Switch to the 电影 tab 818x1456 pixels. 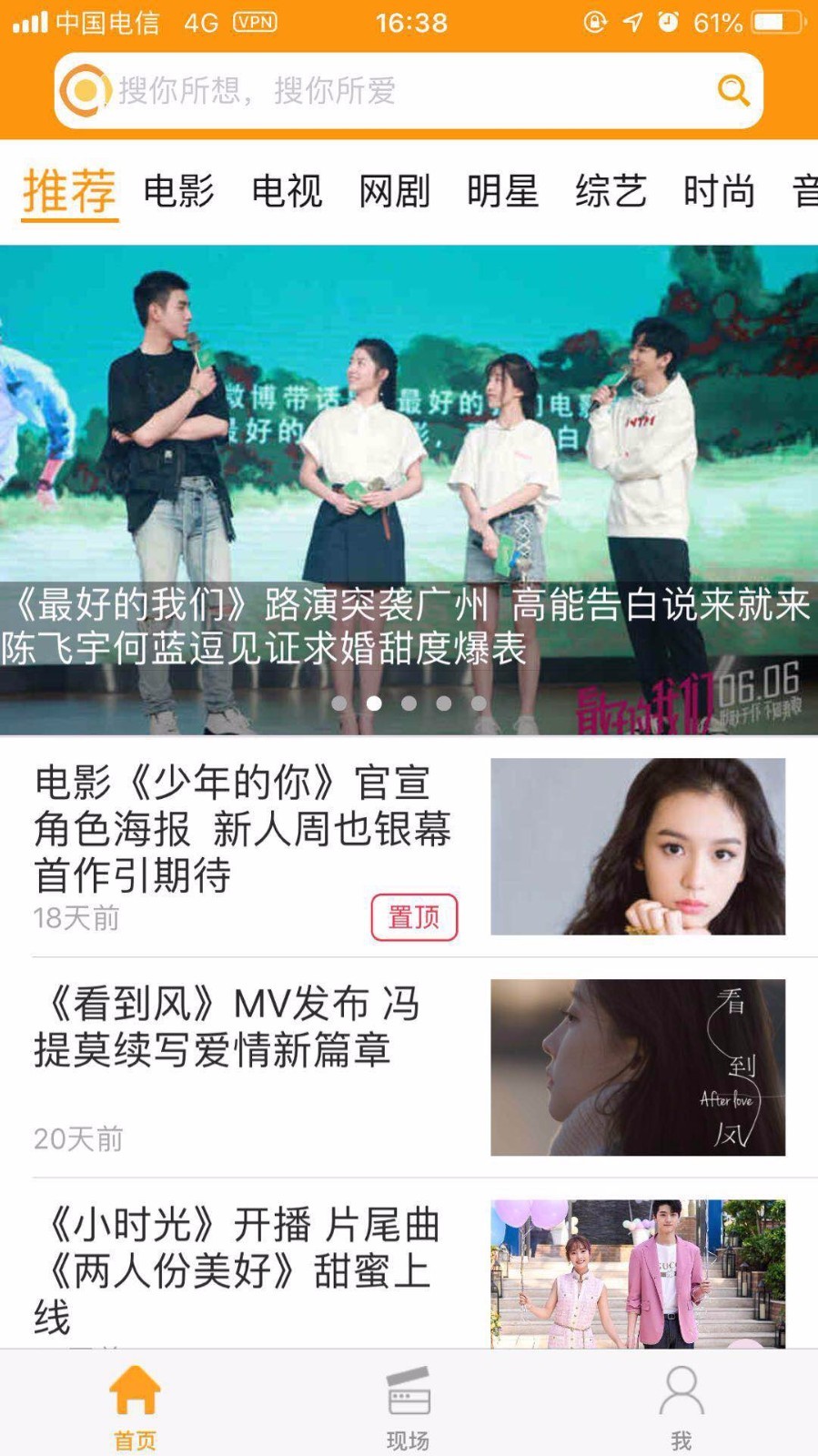coord(179,192)
